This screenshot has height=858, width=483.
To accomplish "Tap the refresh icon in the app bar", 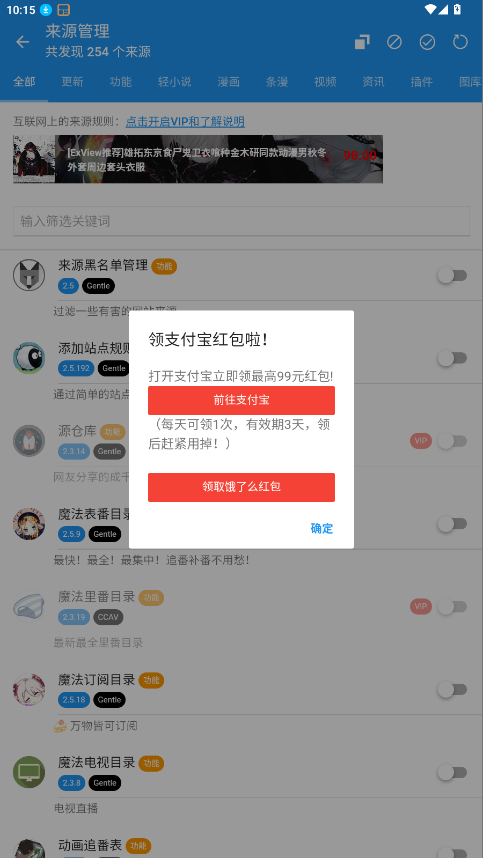I will (461, 42).
